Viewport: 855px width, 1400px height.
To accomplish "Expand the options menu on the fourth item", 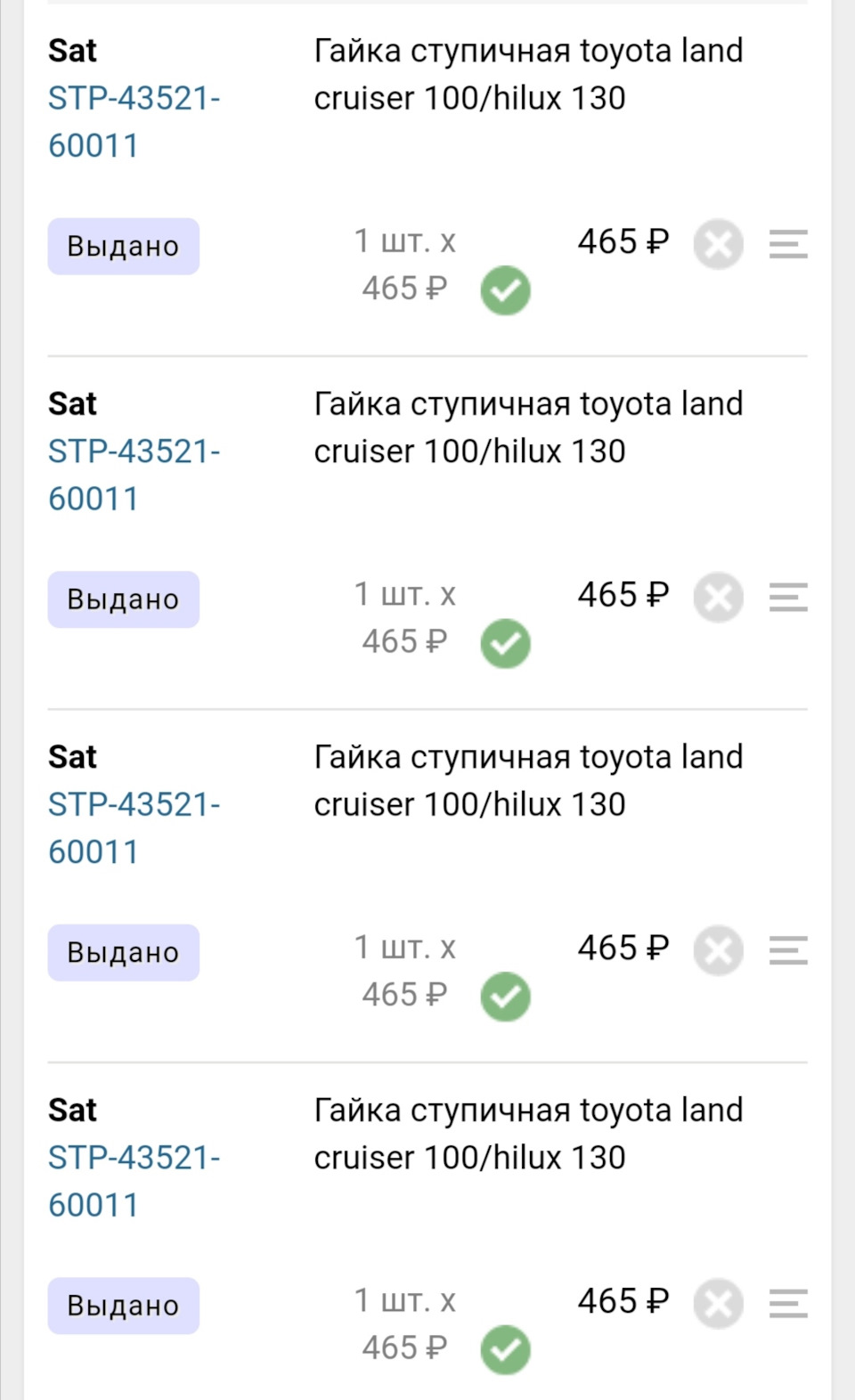I will tap(787, 1306).
